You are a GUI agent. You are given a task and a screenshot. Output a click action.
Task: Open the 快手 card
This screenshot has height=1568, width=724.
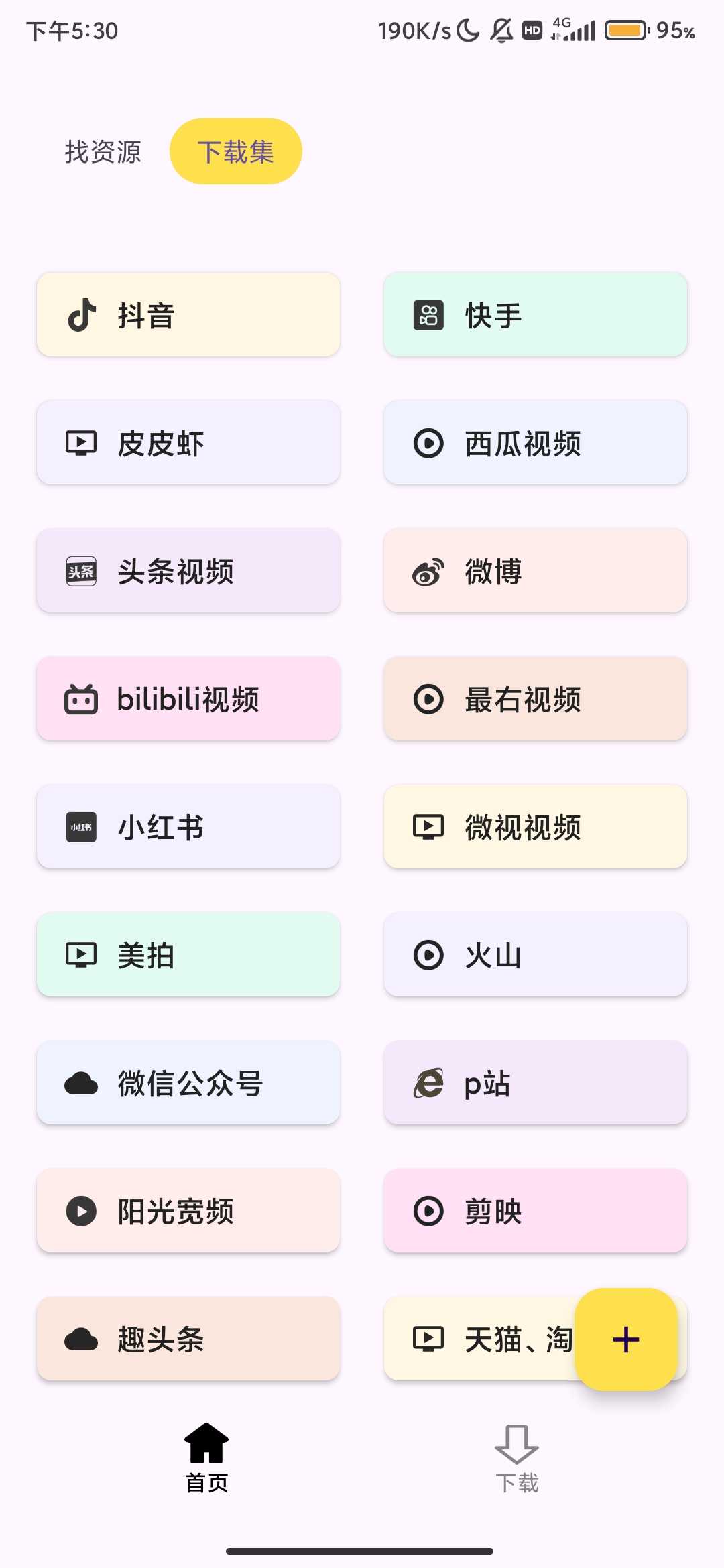pos(536,315)
